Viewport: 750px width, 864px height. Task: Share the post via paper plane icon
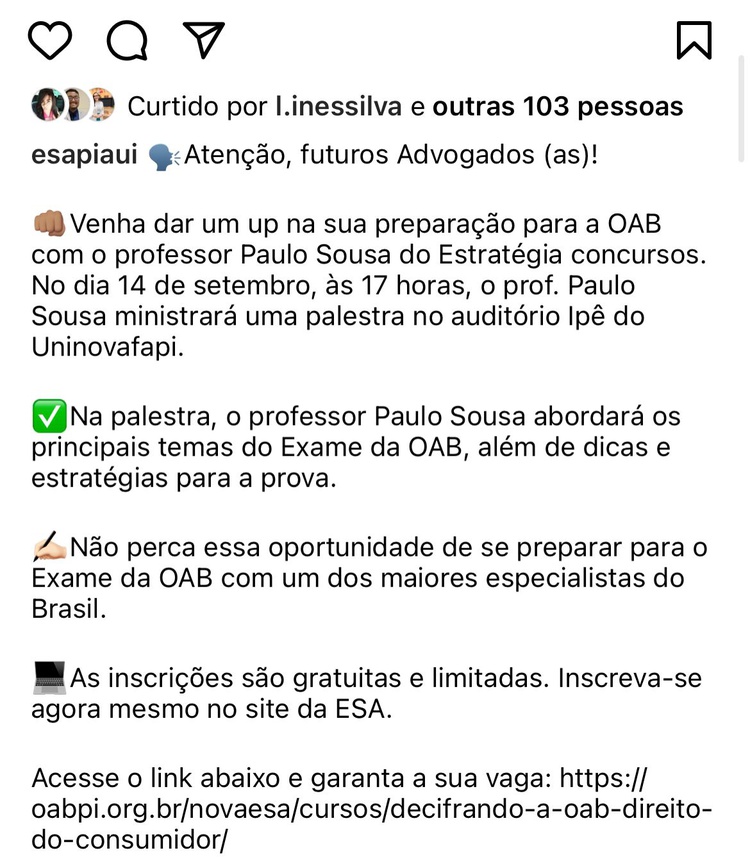coord(204,39)
